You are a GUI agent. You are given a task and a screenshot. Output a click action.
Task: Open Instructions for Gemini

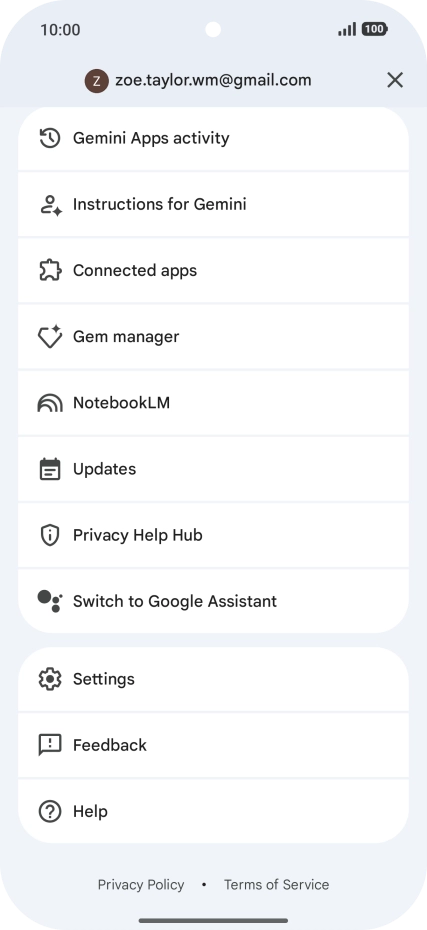point(214,205)
